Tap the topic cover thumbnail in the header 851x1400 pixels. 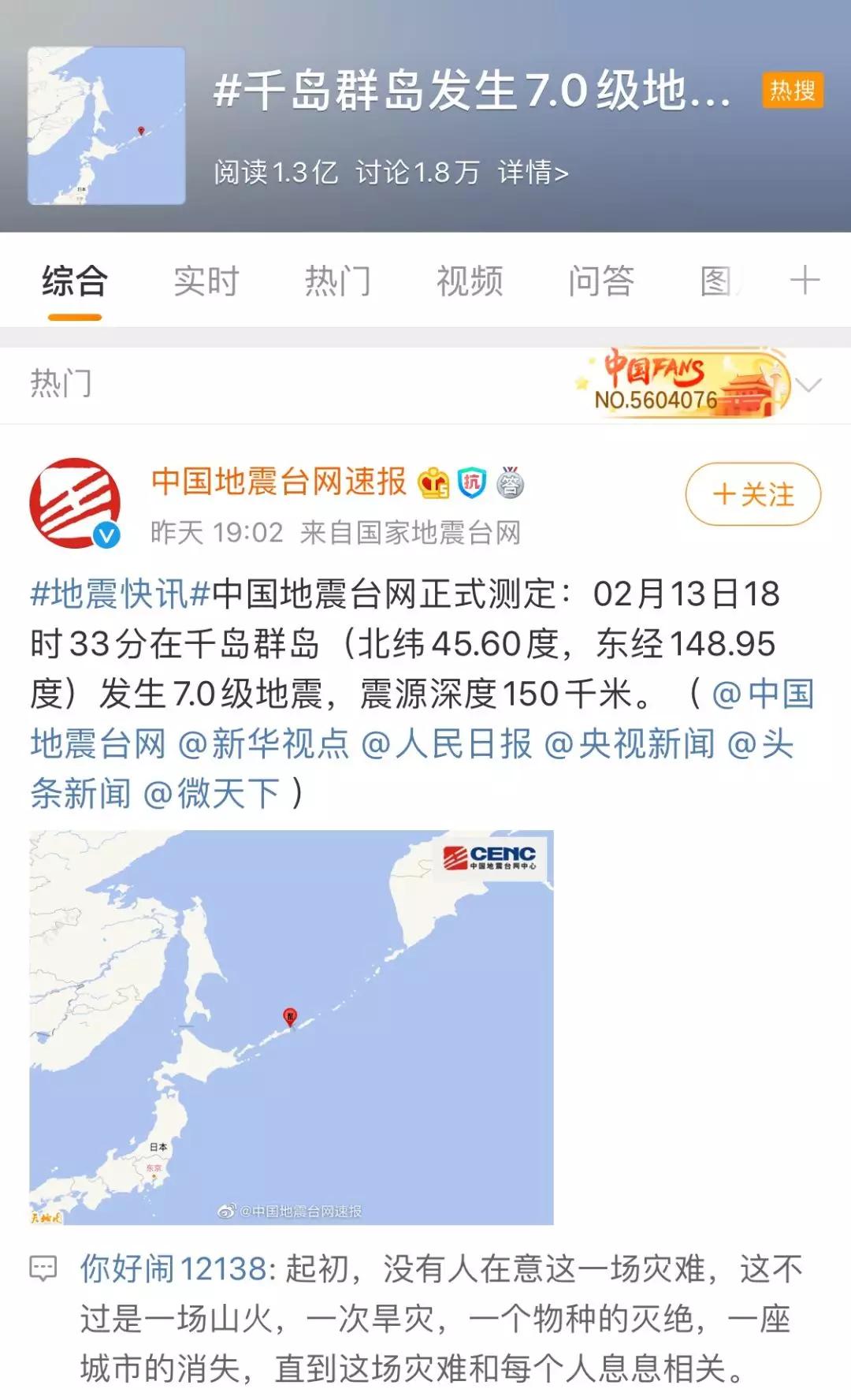(106, 125)
